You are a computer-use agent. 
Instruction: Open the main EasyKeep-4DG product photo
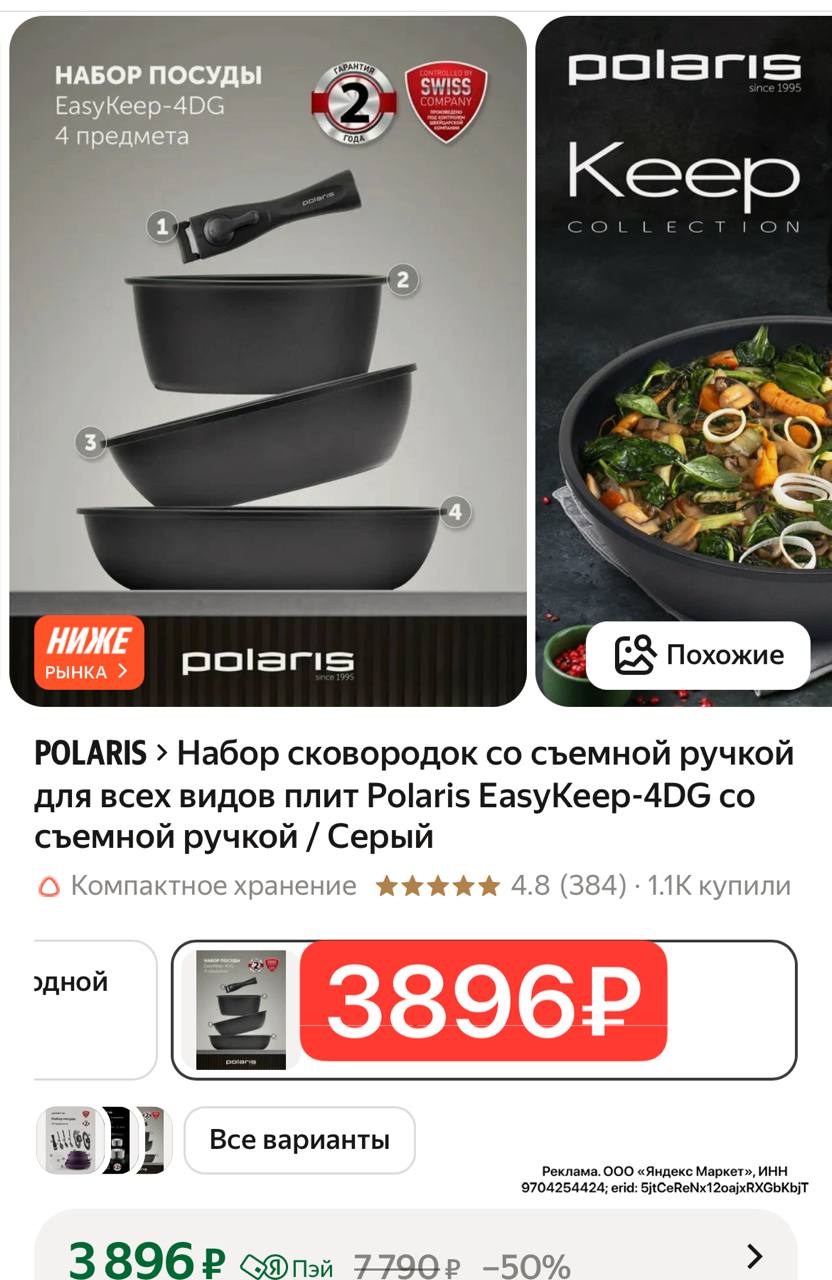(x=268, y=360)
